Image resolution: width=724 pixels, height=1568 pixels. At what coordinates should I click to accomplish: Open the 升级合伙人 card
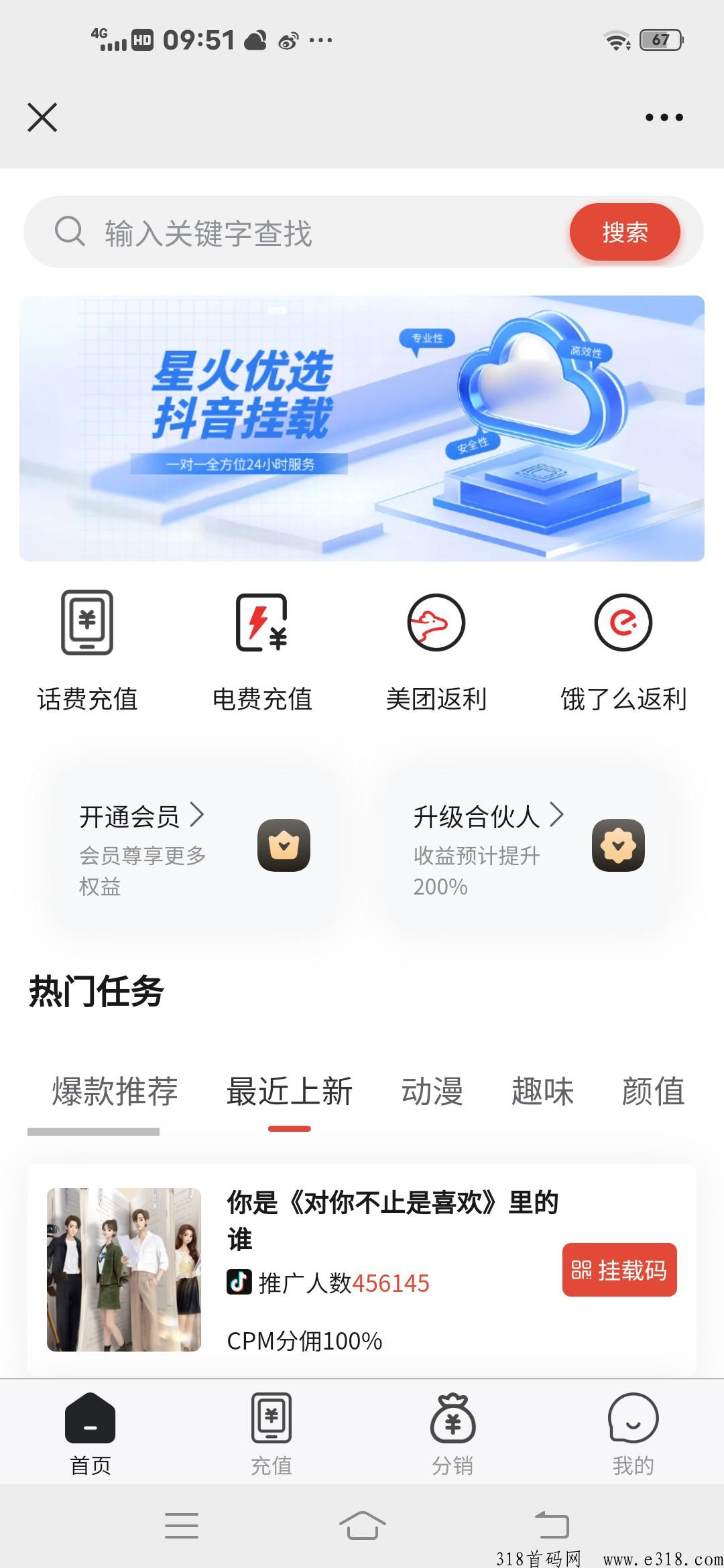[x=529, y=848]
